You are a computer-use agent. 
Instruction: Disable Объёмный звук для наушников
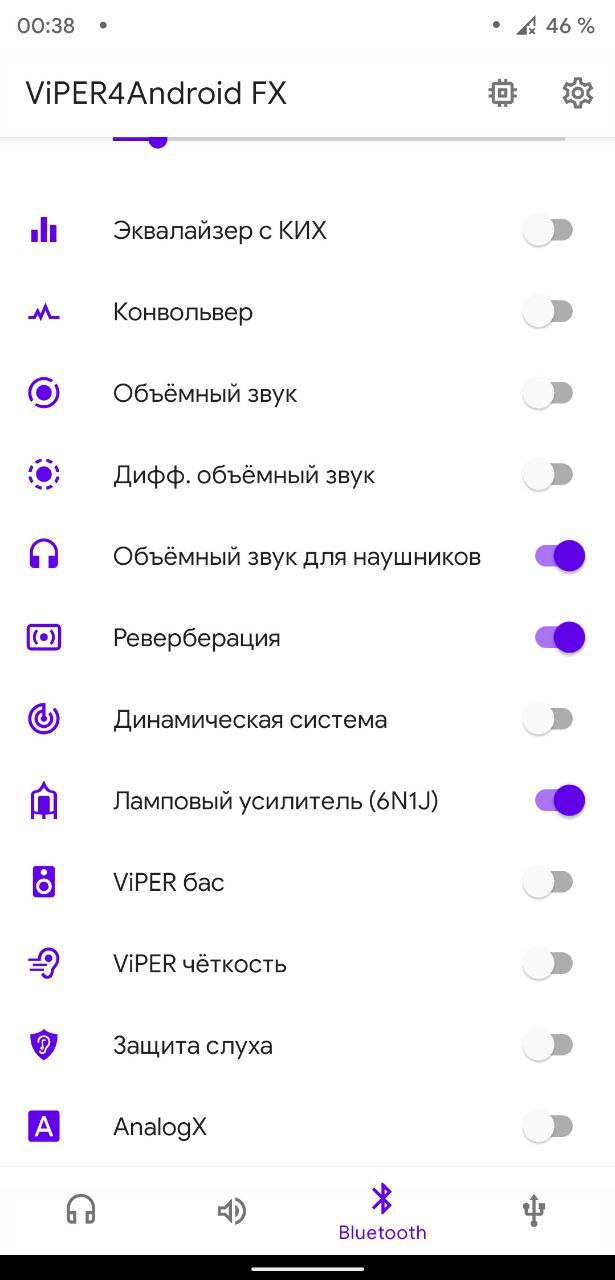coord(560,556)
